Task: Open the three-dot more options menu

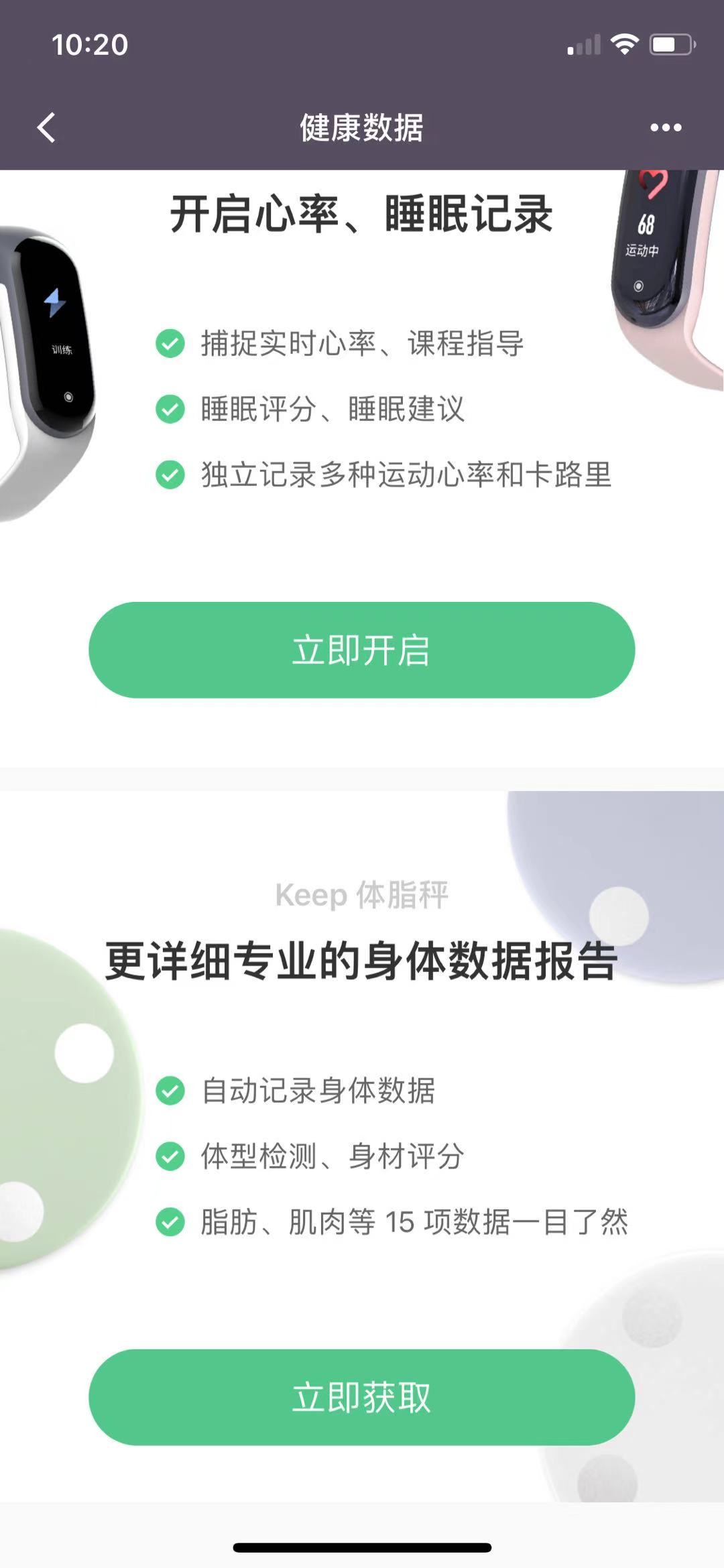Action: (x=666, y=127)
